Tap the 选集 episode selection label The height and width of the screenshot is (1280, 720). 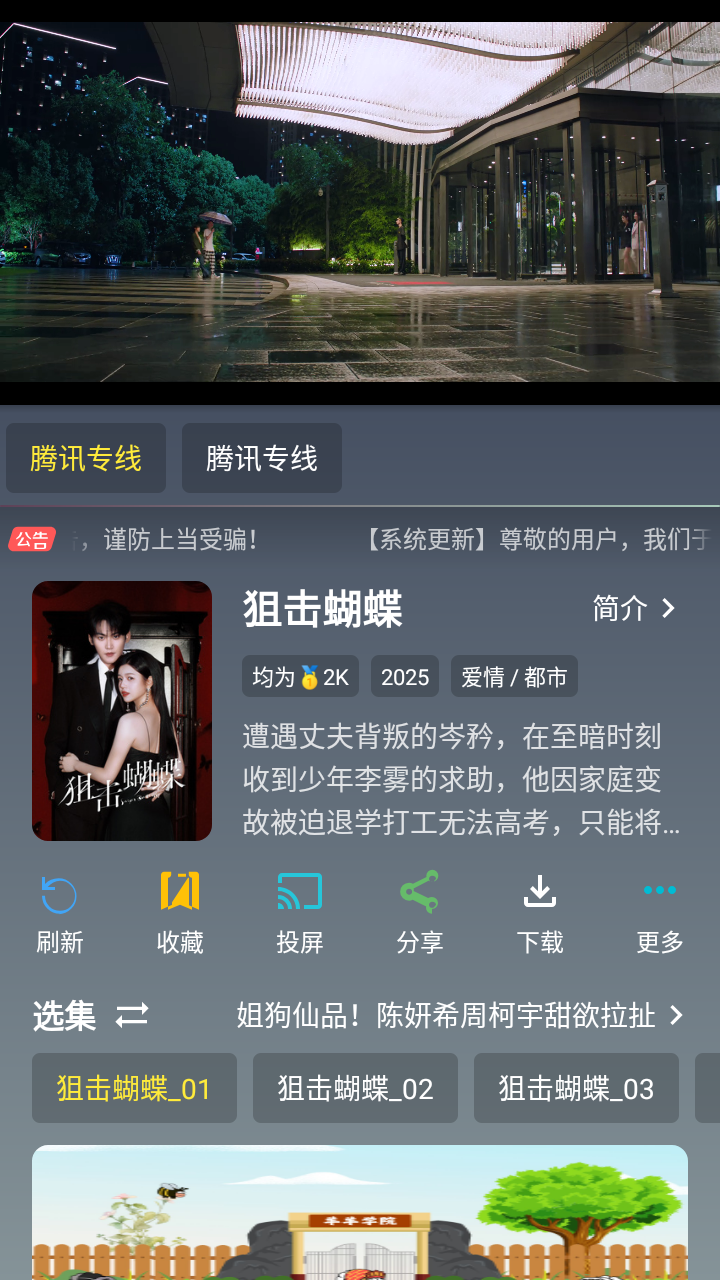pos(62,1016)
